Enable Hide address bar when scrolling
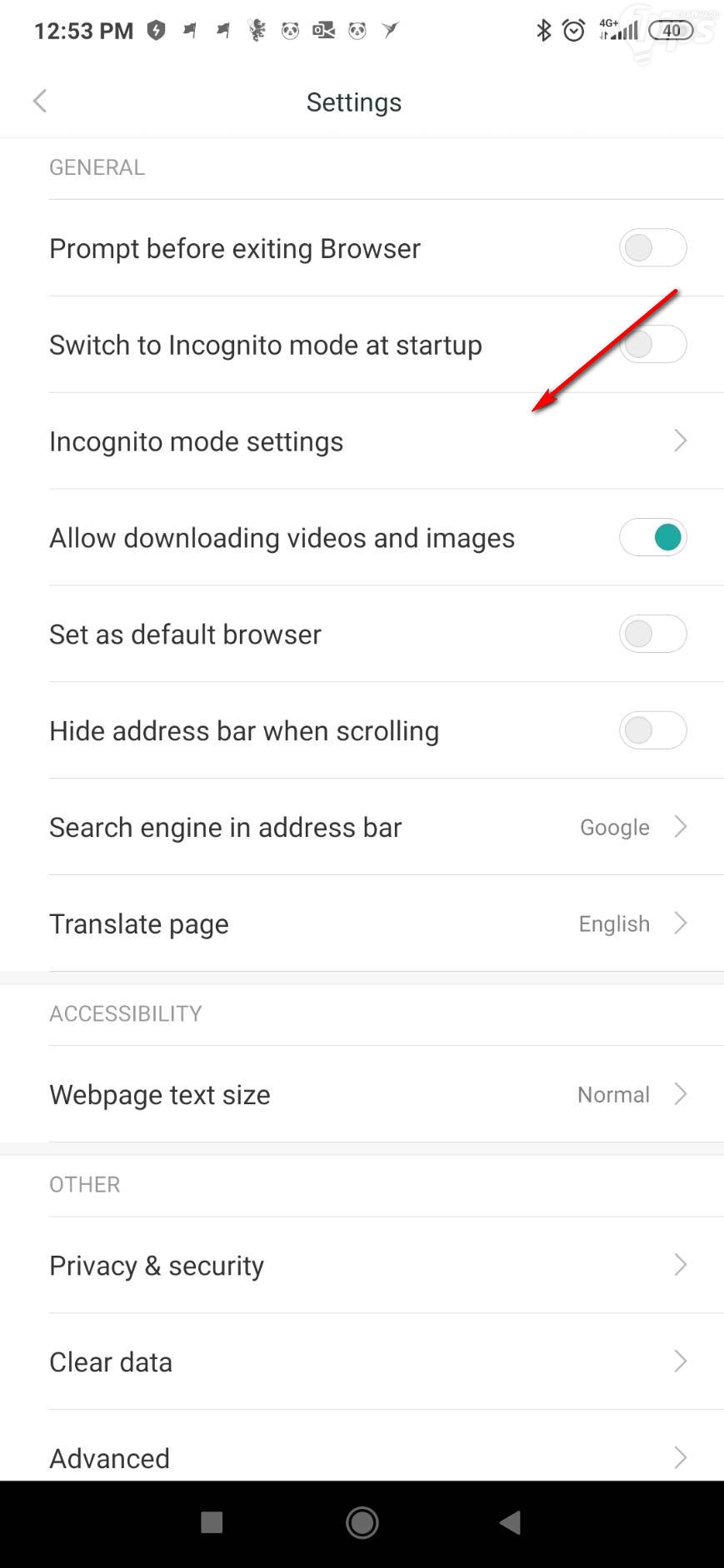The height and width of the screenshot is (1568, 724). (x=652, y=731)
